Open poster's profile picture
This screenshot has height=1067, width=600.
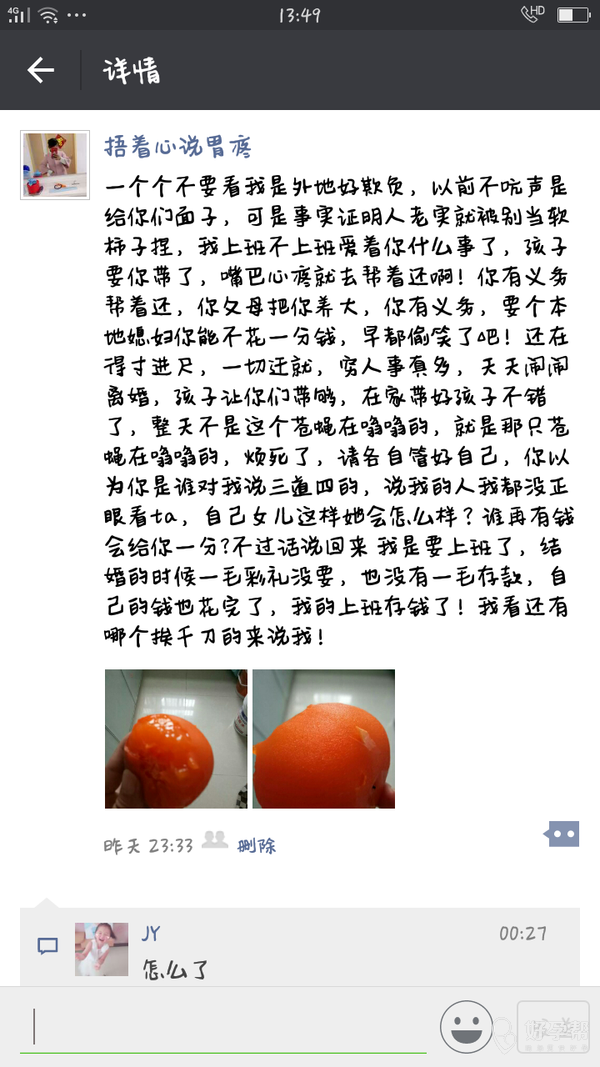coord(54,164)
